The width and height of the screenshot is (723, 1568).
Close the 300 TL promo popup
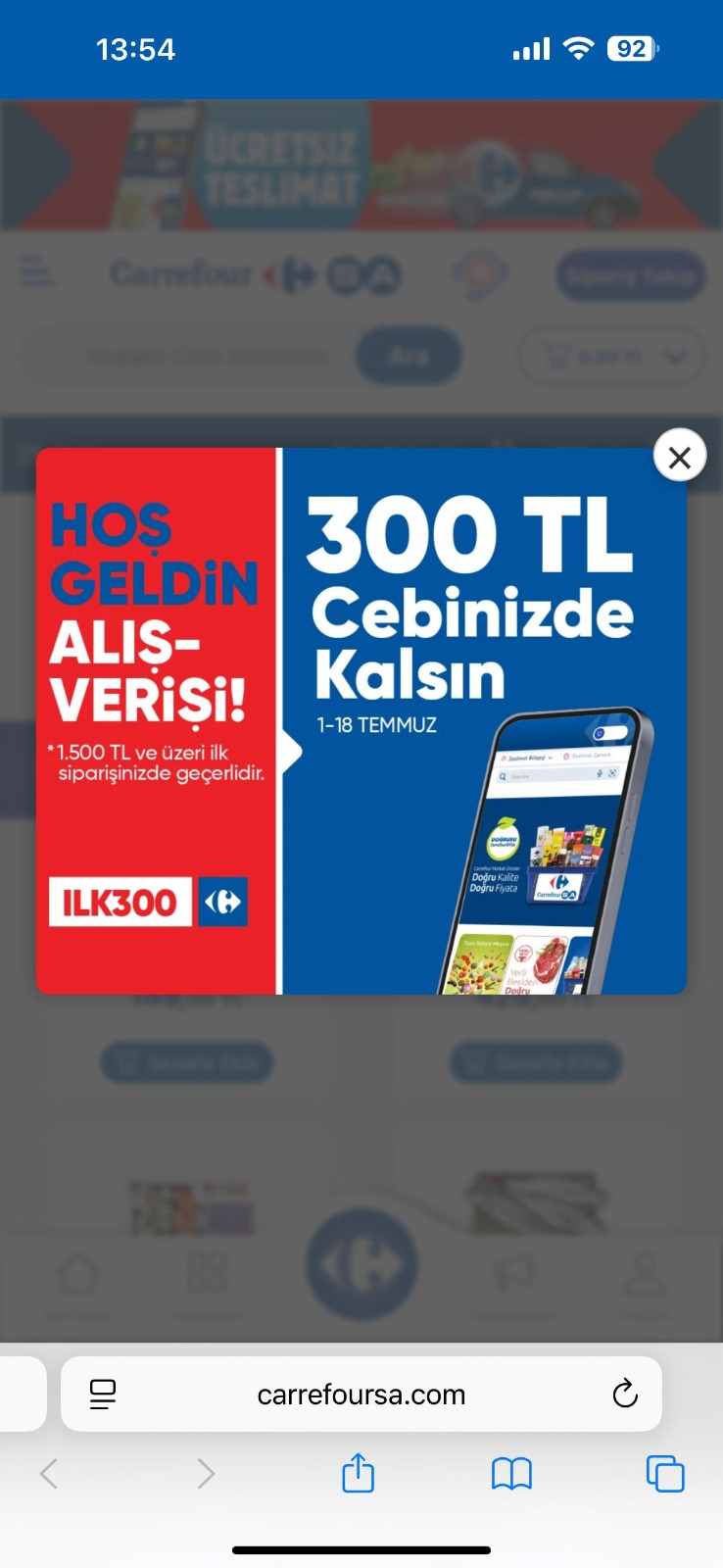679,456
